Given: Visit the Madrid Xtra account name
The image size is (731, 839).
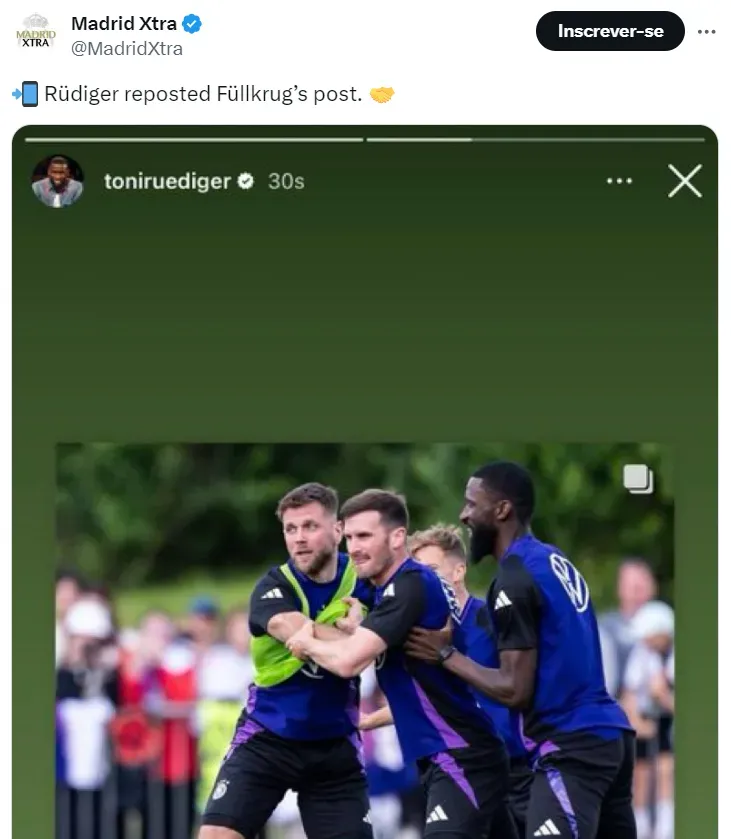Looking at the screenshot, I should click(x=123, y=23).
